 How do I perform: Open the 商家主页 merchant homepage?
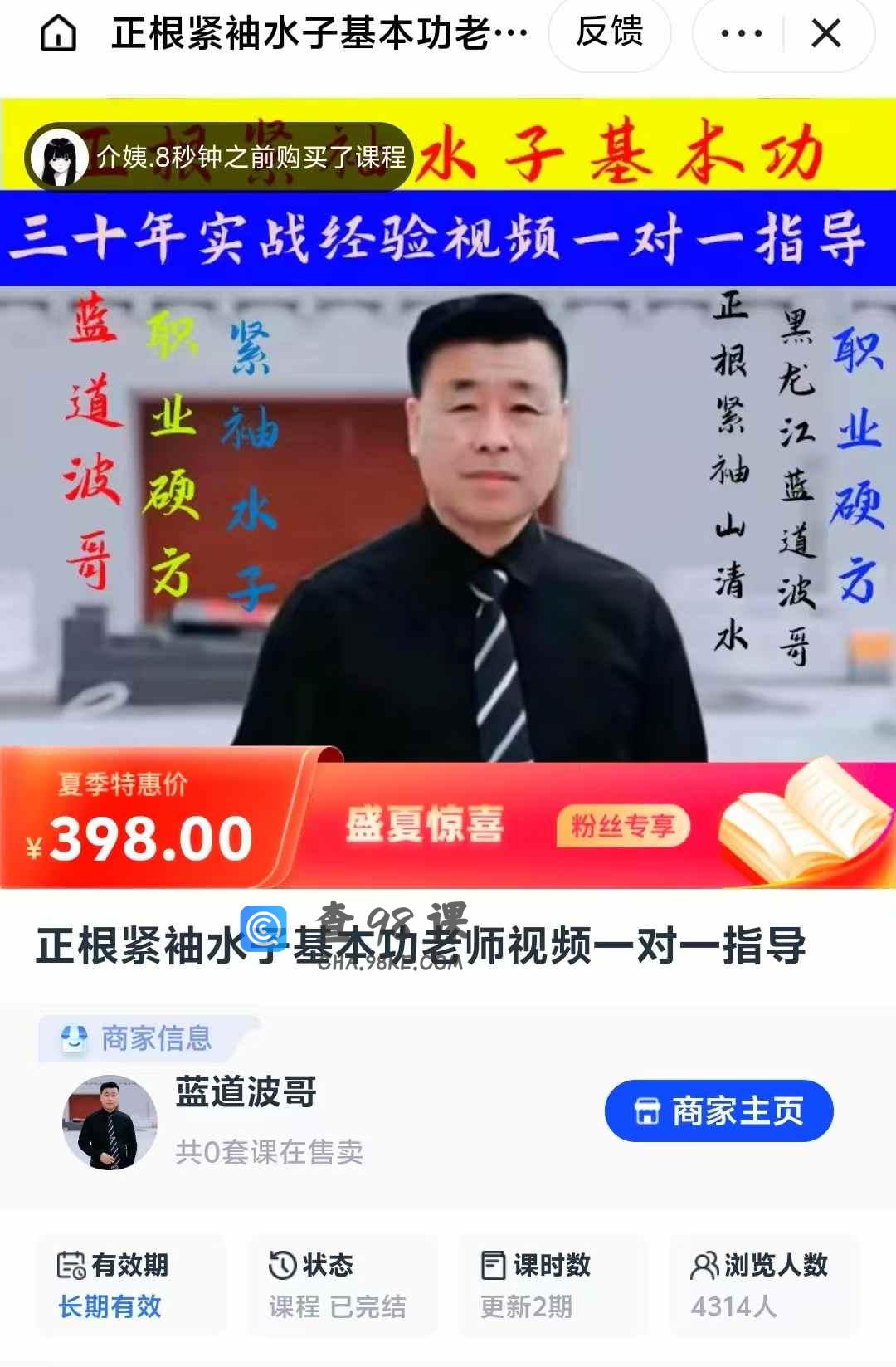tap(718, 1111)
